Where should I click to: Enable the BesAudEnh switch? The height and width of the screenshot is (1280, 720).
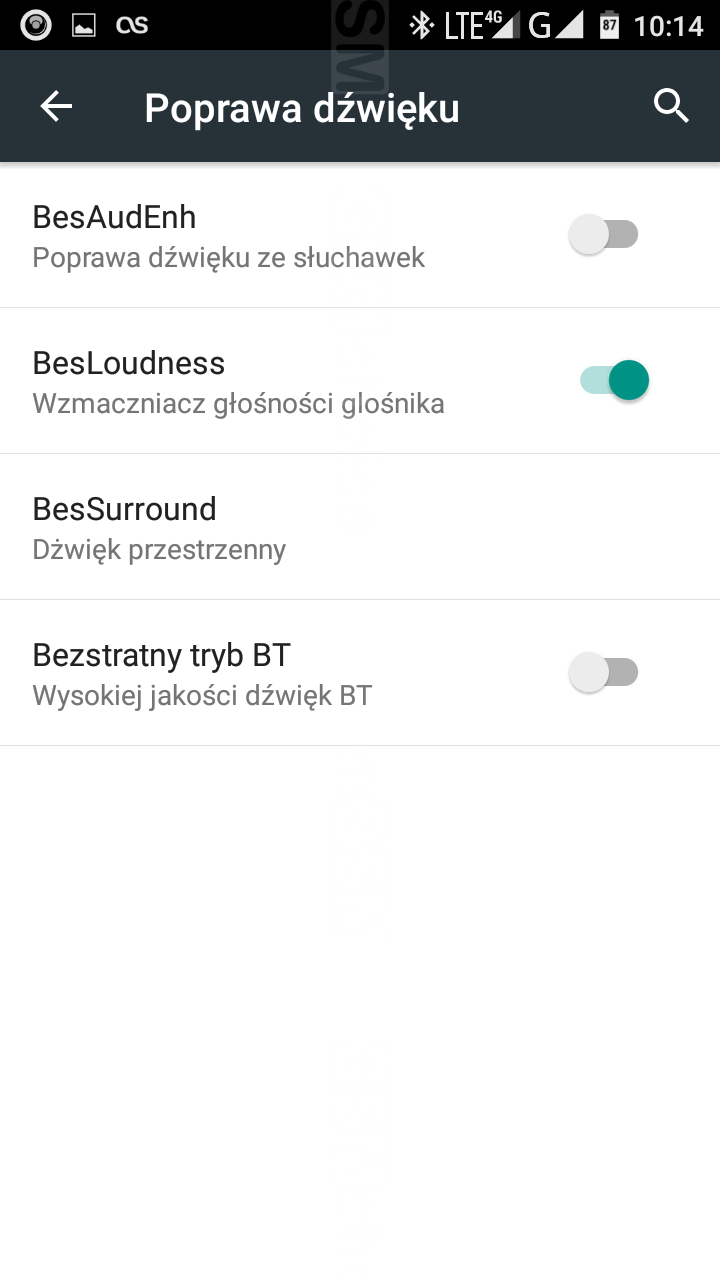(603, 235)
